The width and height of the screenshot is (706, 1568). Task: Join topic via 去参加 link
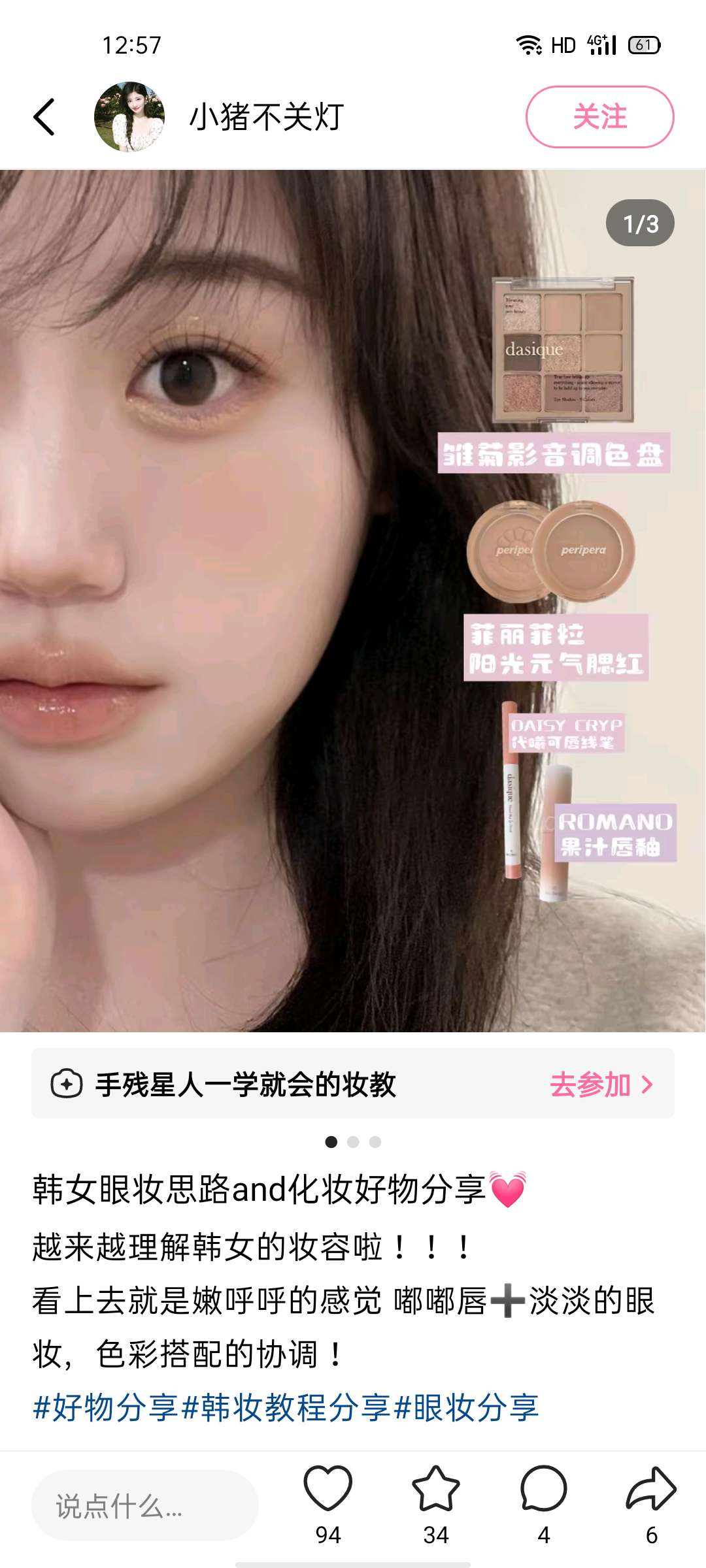coord(601,1085)
